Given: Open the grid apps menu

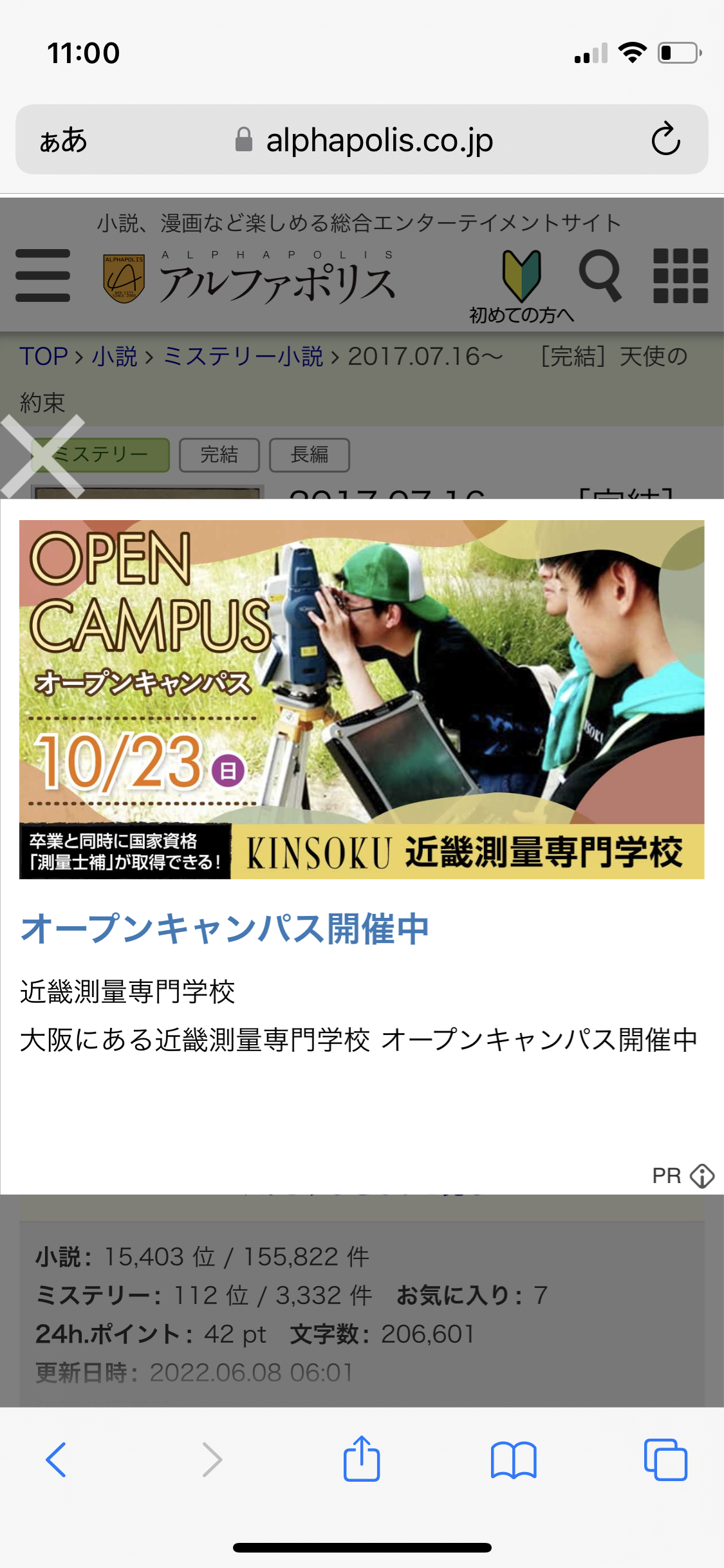Looking at the screenshot, I should click(x=680, y=275).
